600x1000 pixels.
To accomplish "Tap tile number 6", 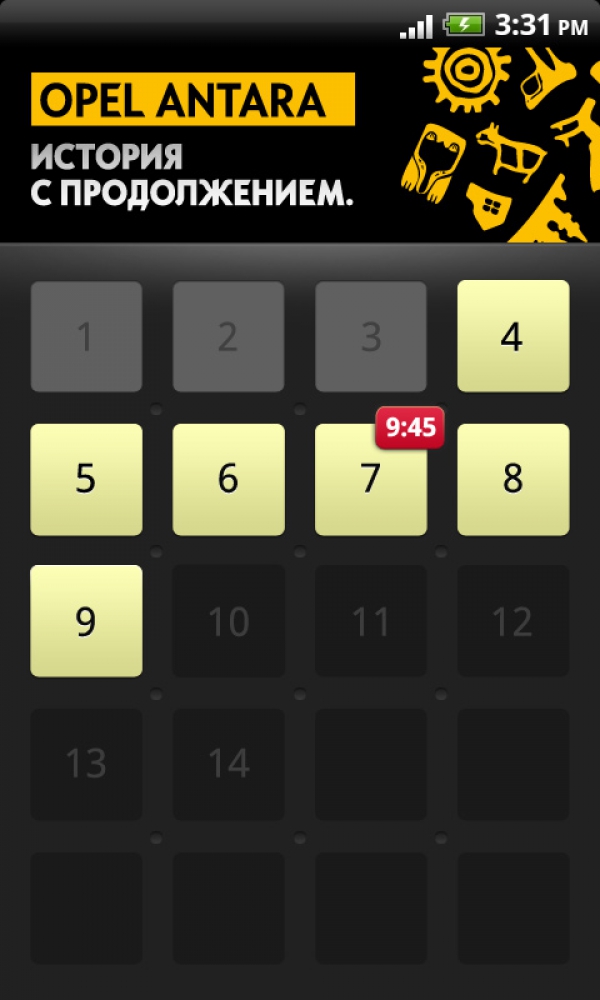I will point(229,480).
